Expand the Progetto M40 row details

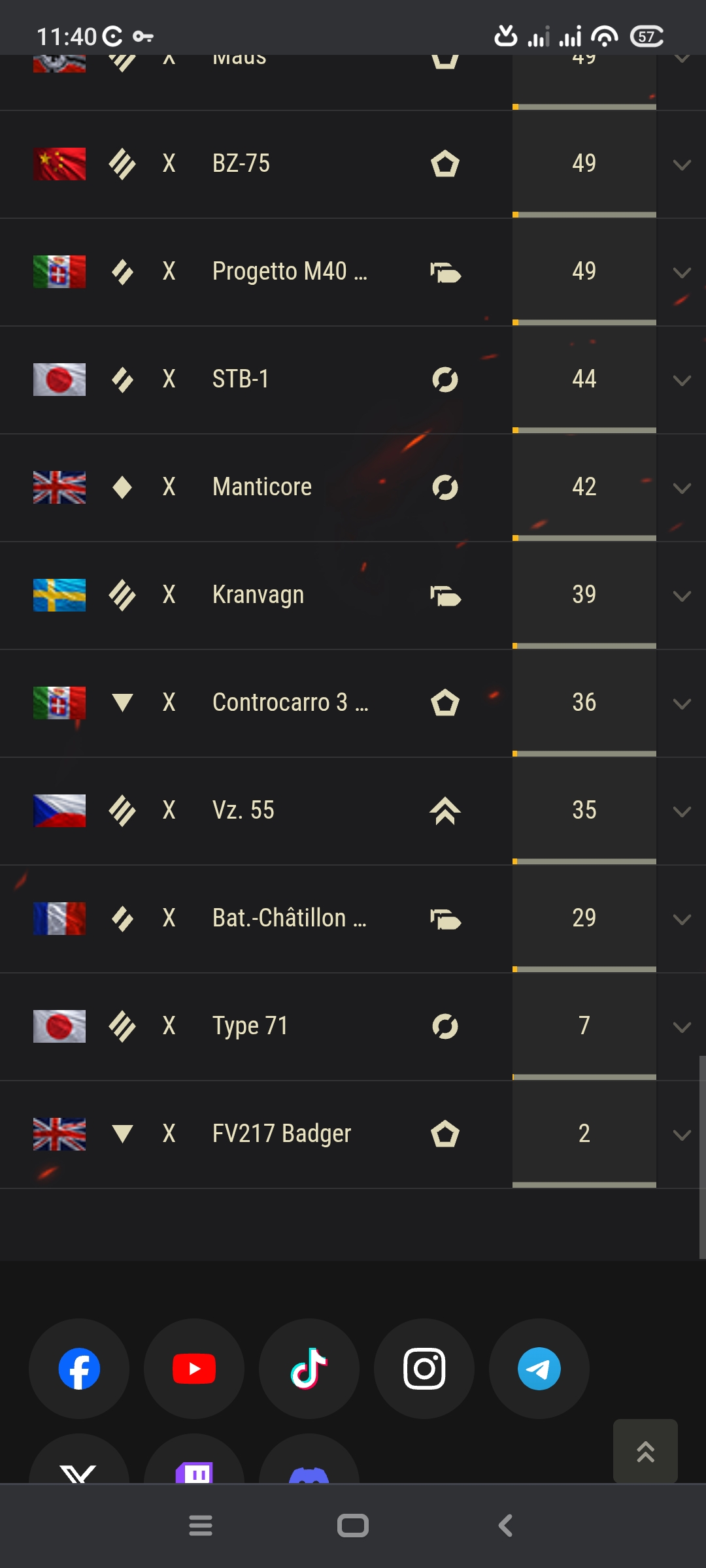(x=682, y=272)
